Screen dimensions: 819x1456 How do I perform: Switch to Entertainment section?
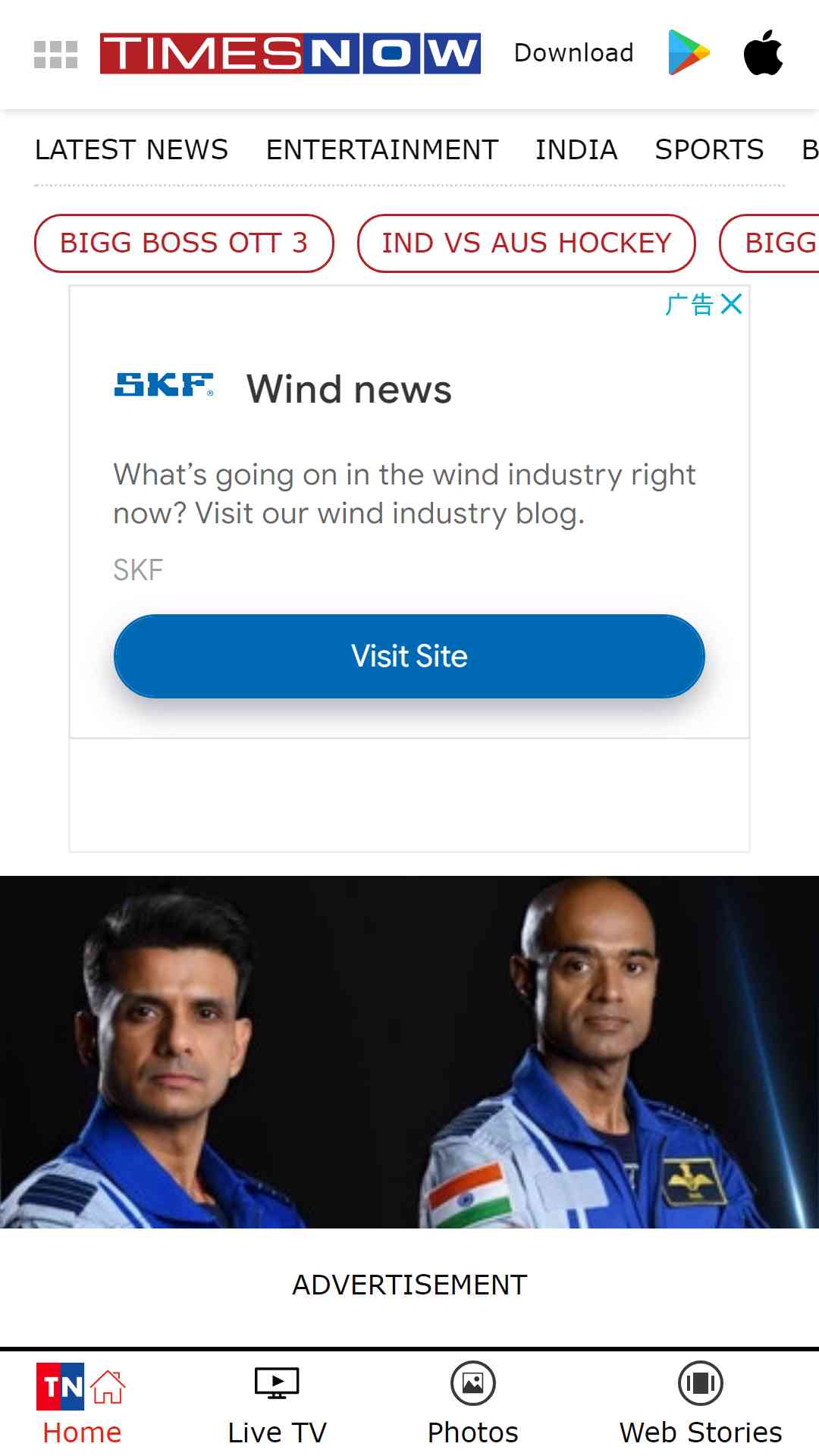pyautogui.click(x=382, y=149)
